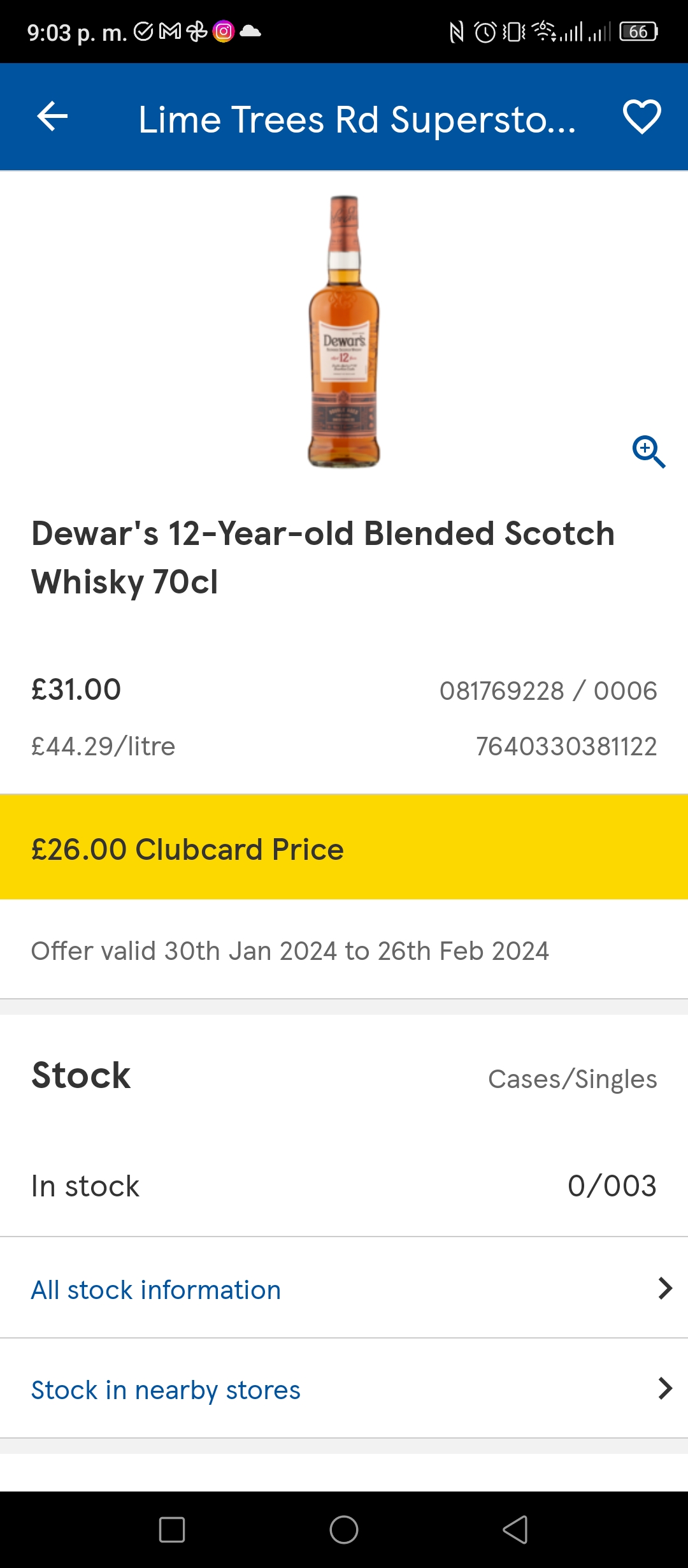Open All stock information

click(344, 1288)
